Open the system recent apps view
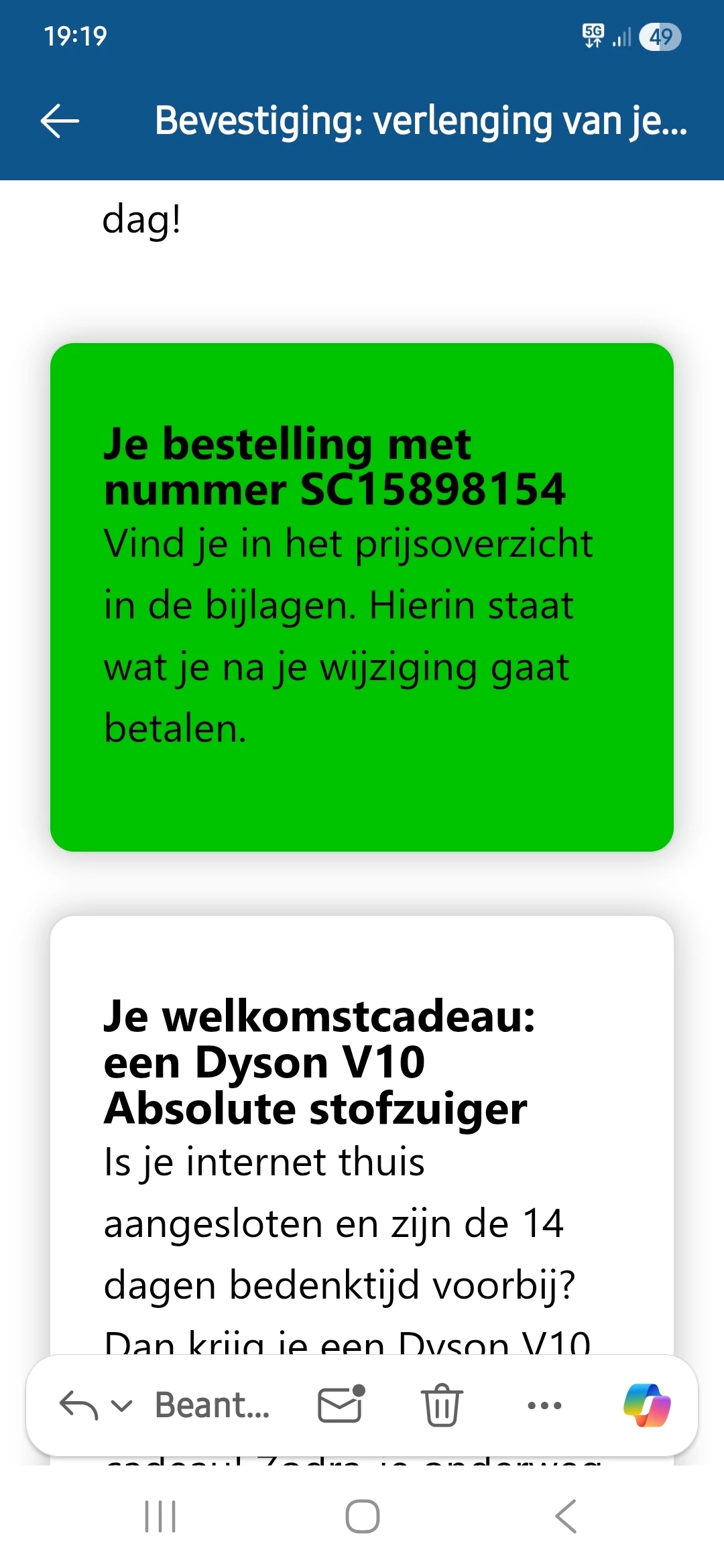This screenshot has width=724, height=1568. 161,1516
